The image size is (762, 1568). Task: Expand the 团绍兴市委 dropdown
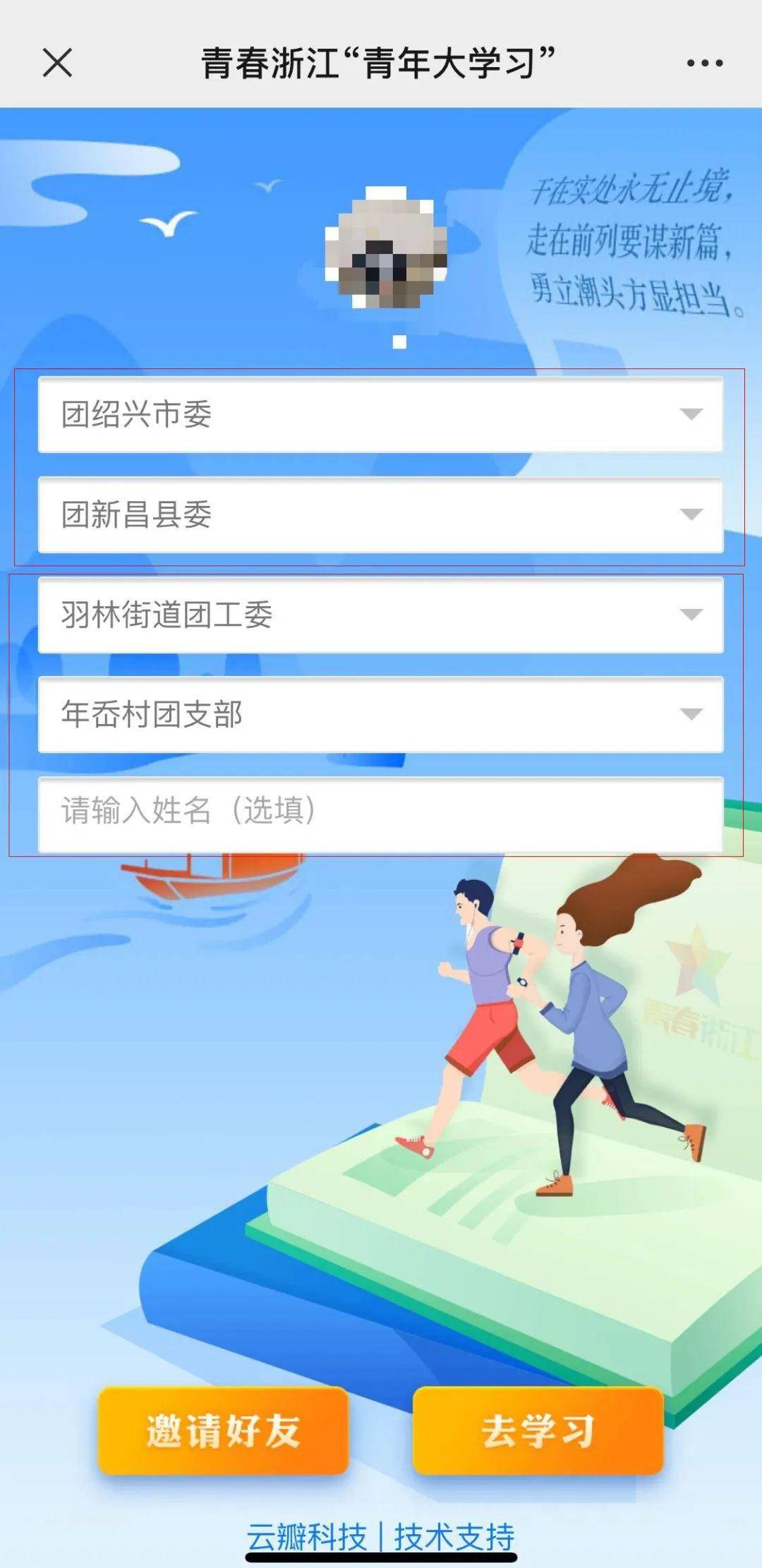point(380,414)
